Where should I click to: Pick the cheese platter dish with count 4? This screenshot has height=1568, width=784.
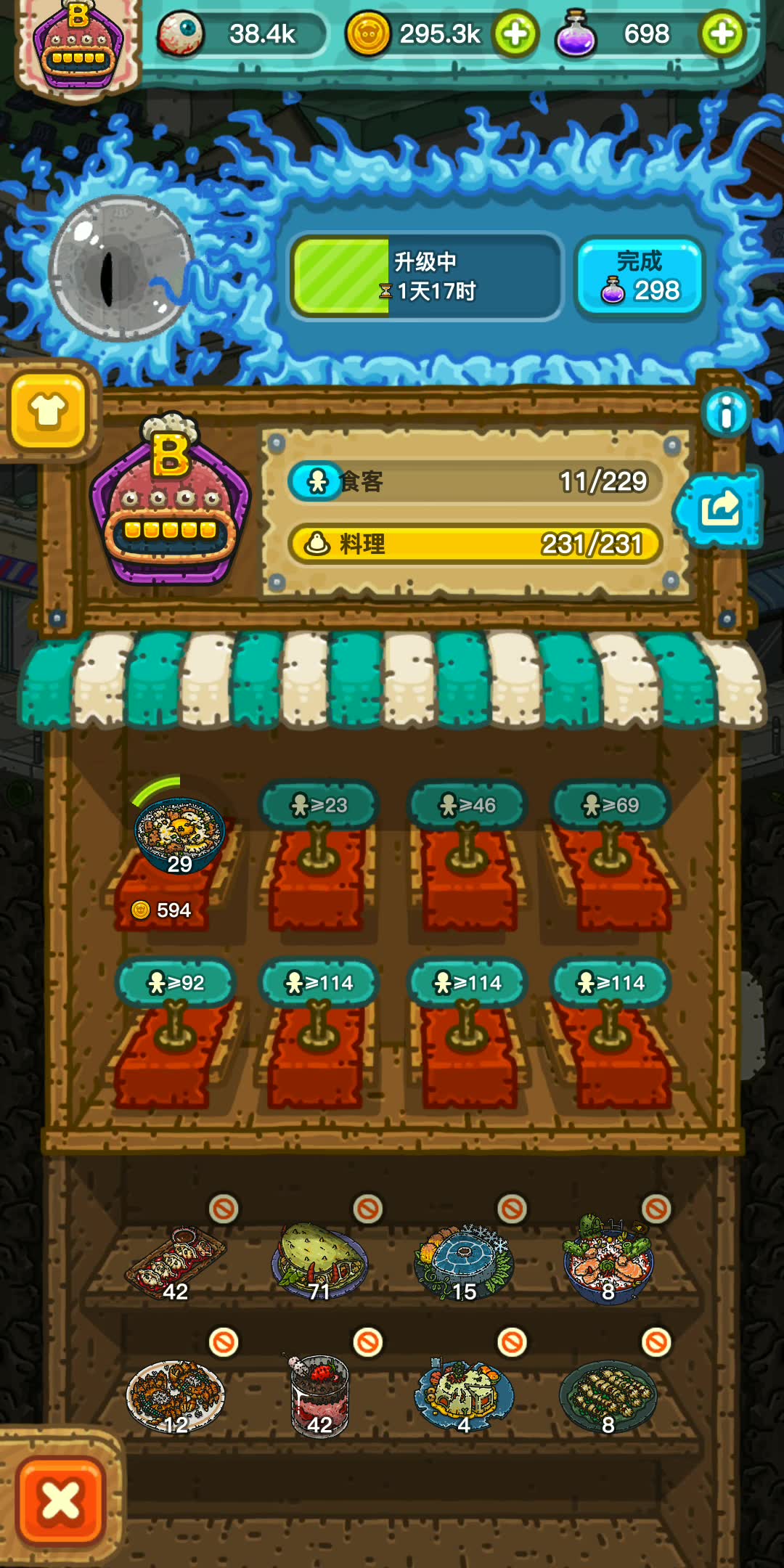464,1395
